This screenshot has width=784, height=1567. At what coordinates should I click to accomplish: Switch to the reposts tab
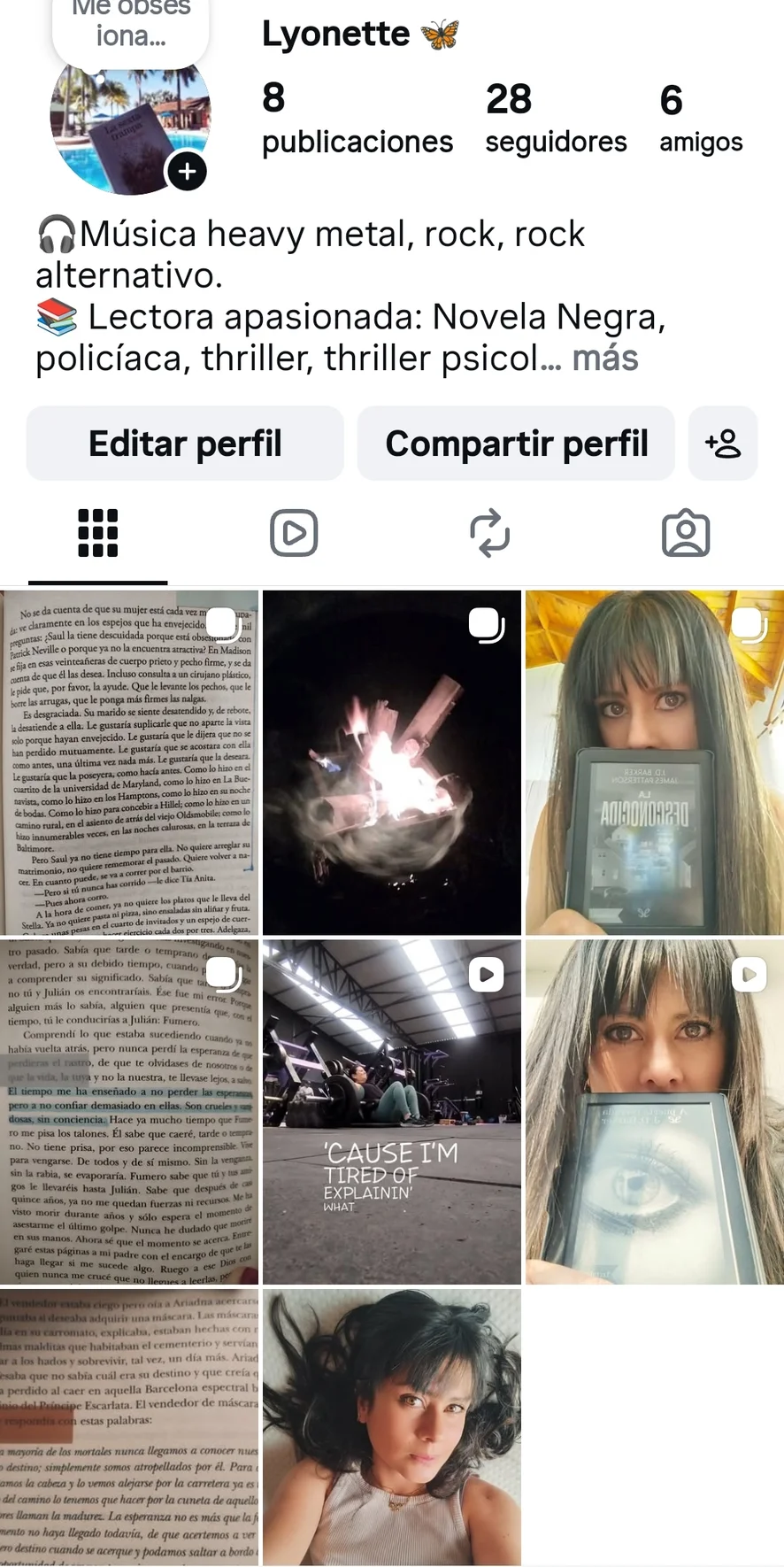click(x=490, y=533)
